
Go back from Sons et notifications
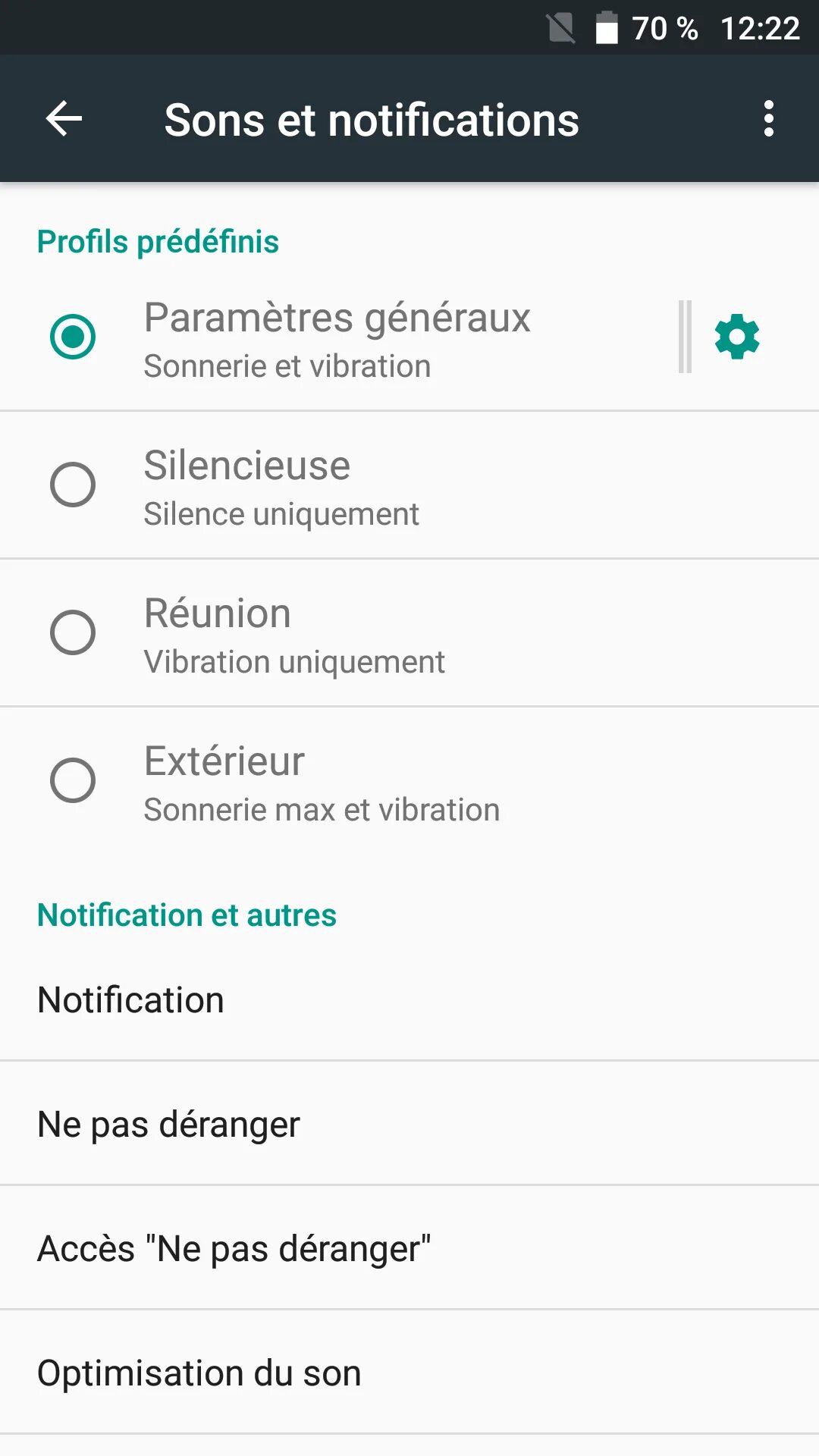click(x=64, y=119)
